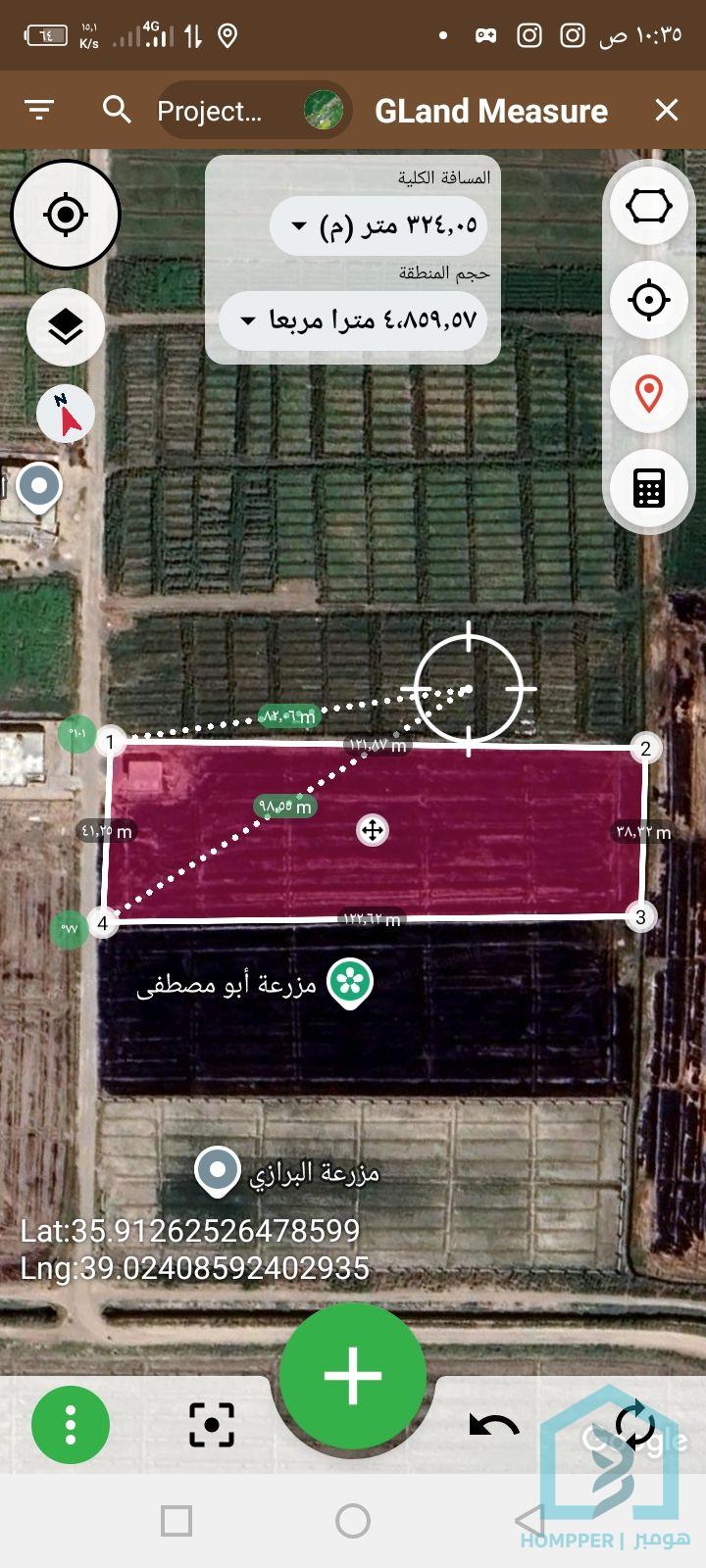706x1568 pixels.
Task: Open the calculator tool
Action: point(648,487)
